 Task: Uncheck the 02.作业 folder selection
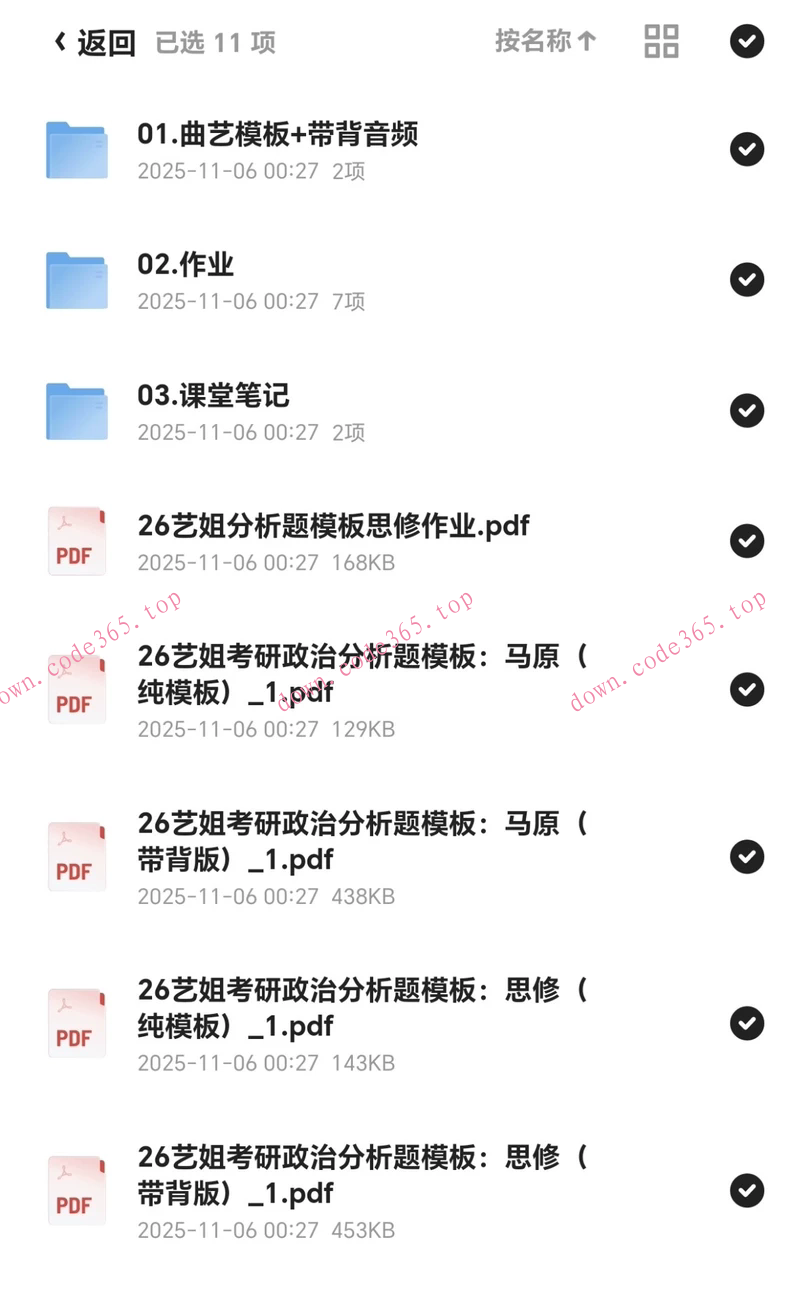coord(747,280)
